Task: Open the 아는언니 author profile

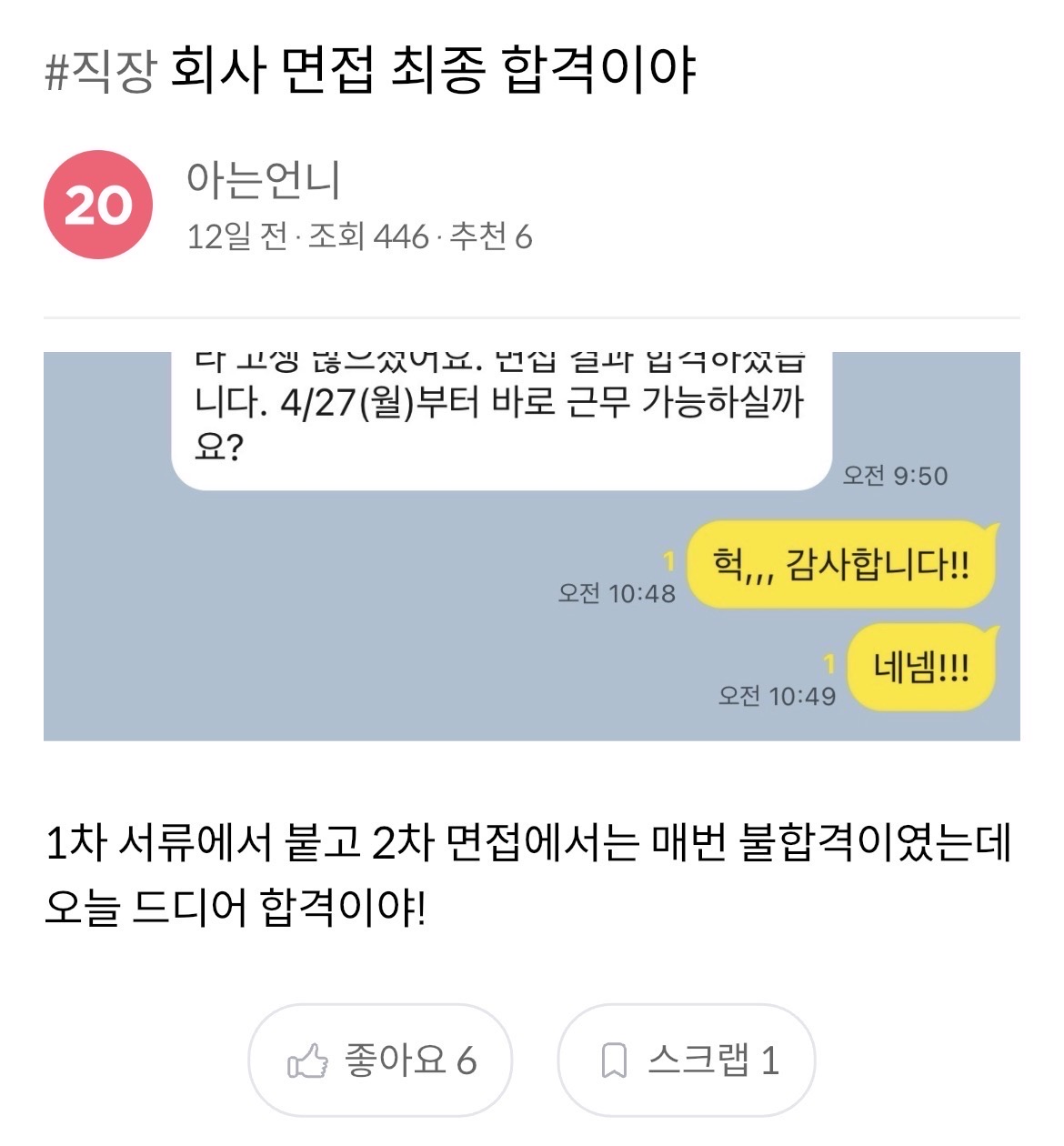Action: tap(263, 180)
